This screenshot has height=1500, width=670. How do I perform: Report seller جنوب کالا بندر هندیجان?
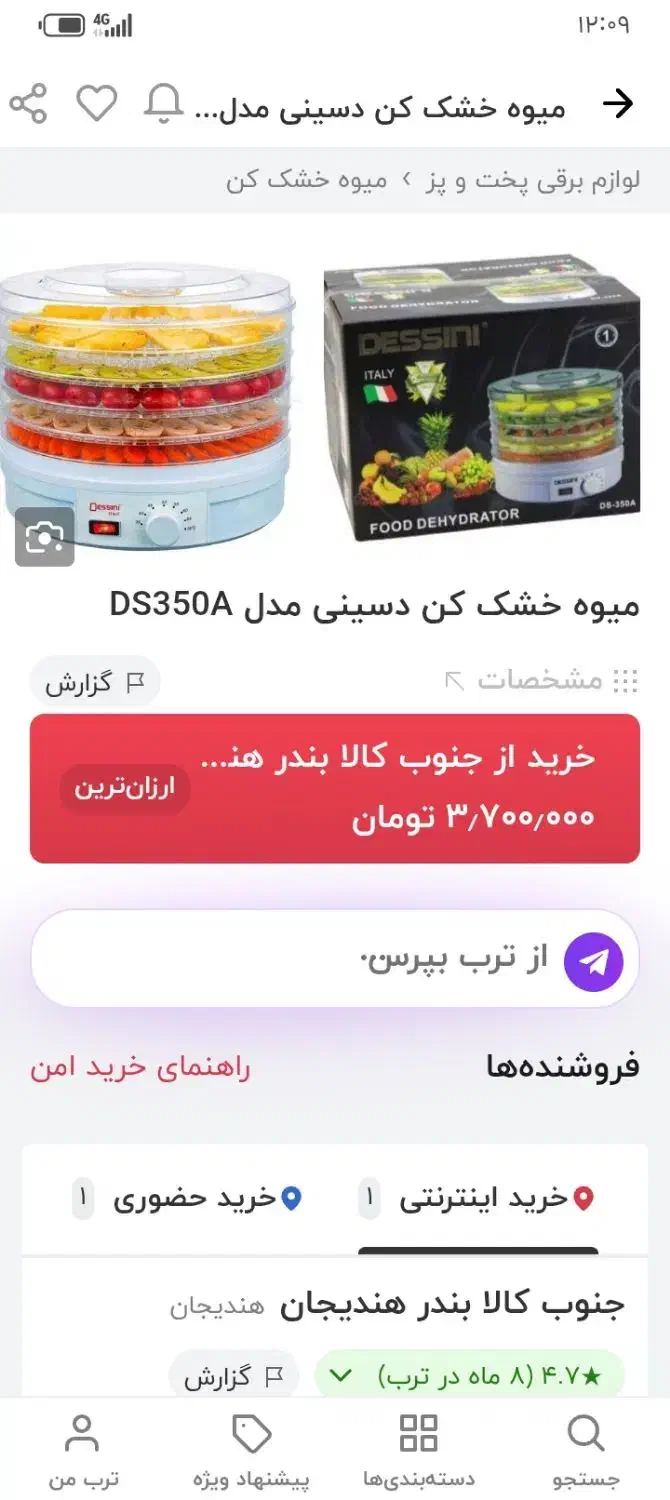tap(233, 1376)
